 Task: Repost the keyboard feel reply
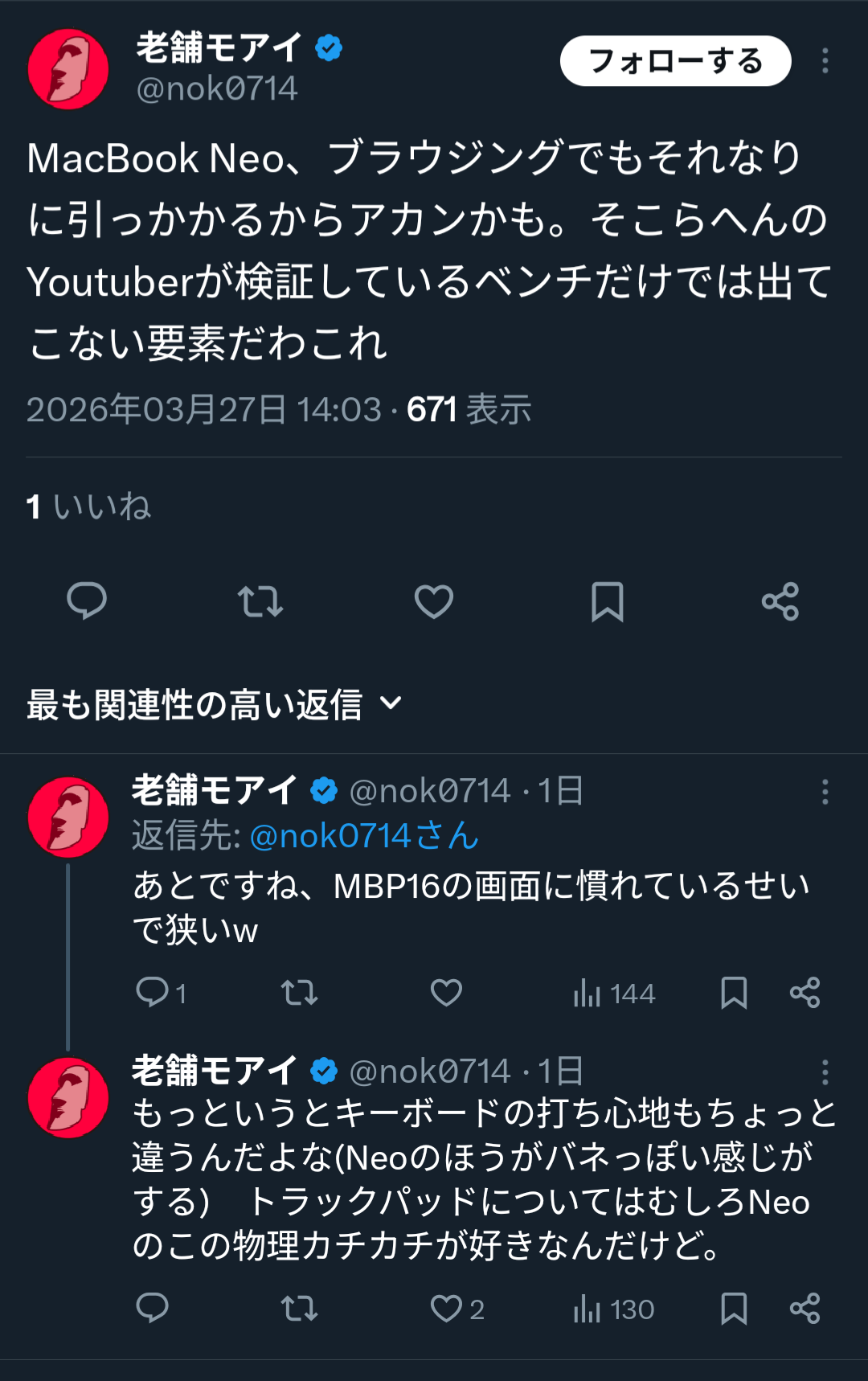click(x=300, y=1309)
